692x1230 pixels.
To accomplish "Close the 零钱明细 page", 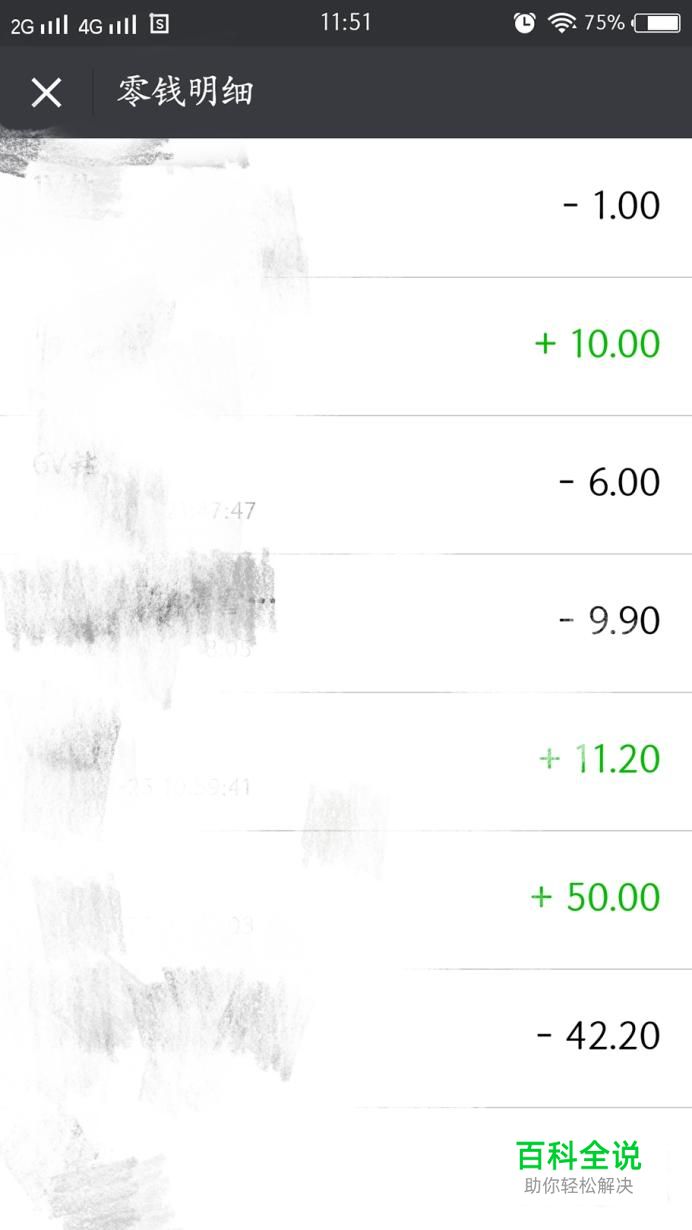I will (x=46, y=93).
